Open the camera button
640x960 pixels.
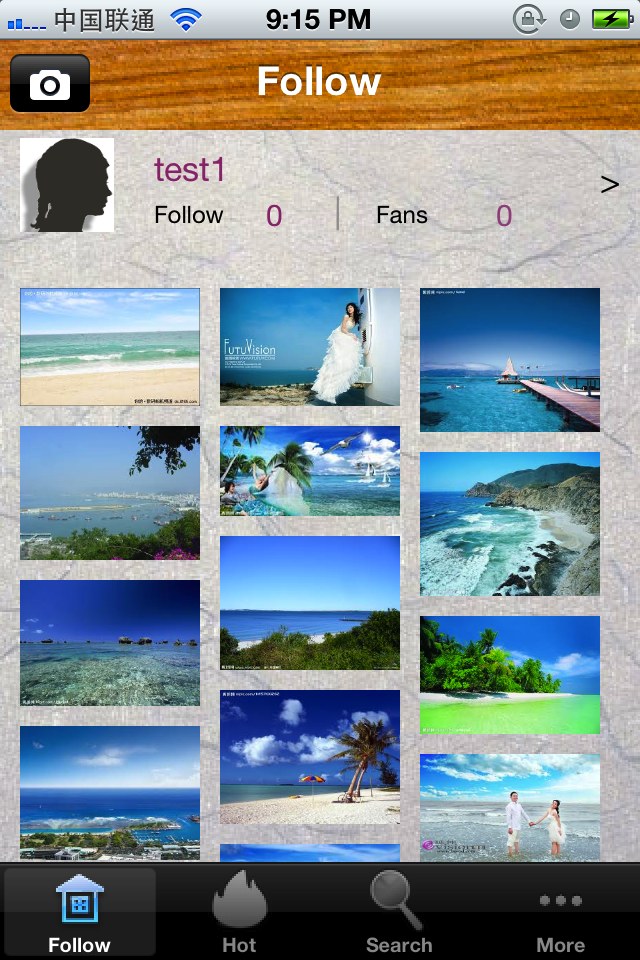pyautogui.click(x=50, y=83)
